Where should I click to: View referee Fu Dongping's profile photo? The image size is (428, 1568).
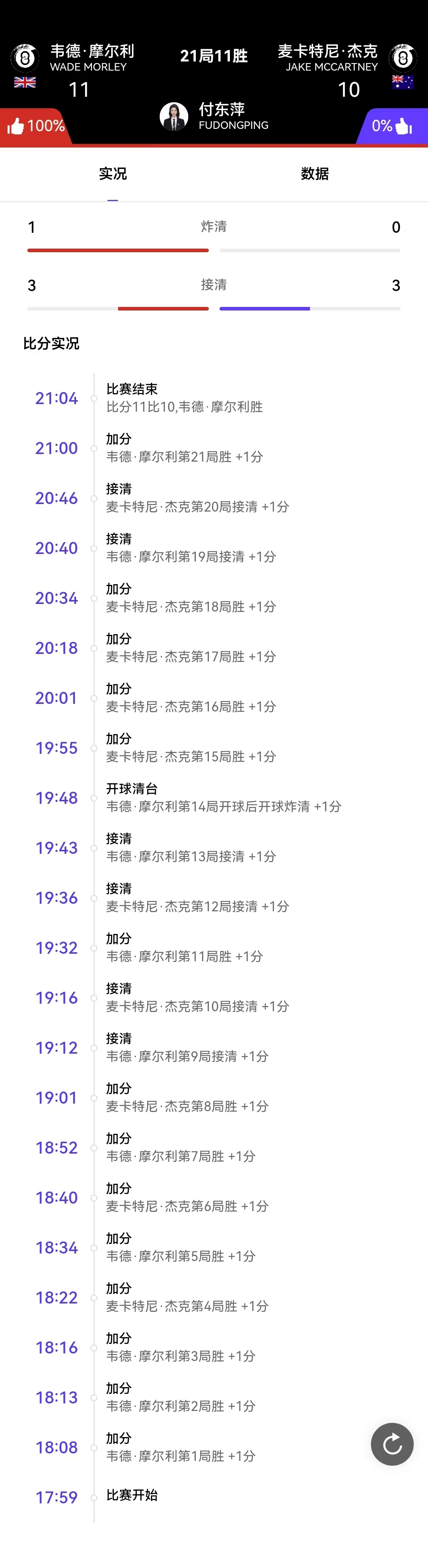174,117
